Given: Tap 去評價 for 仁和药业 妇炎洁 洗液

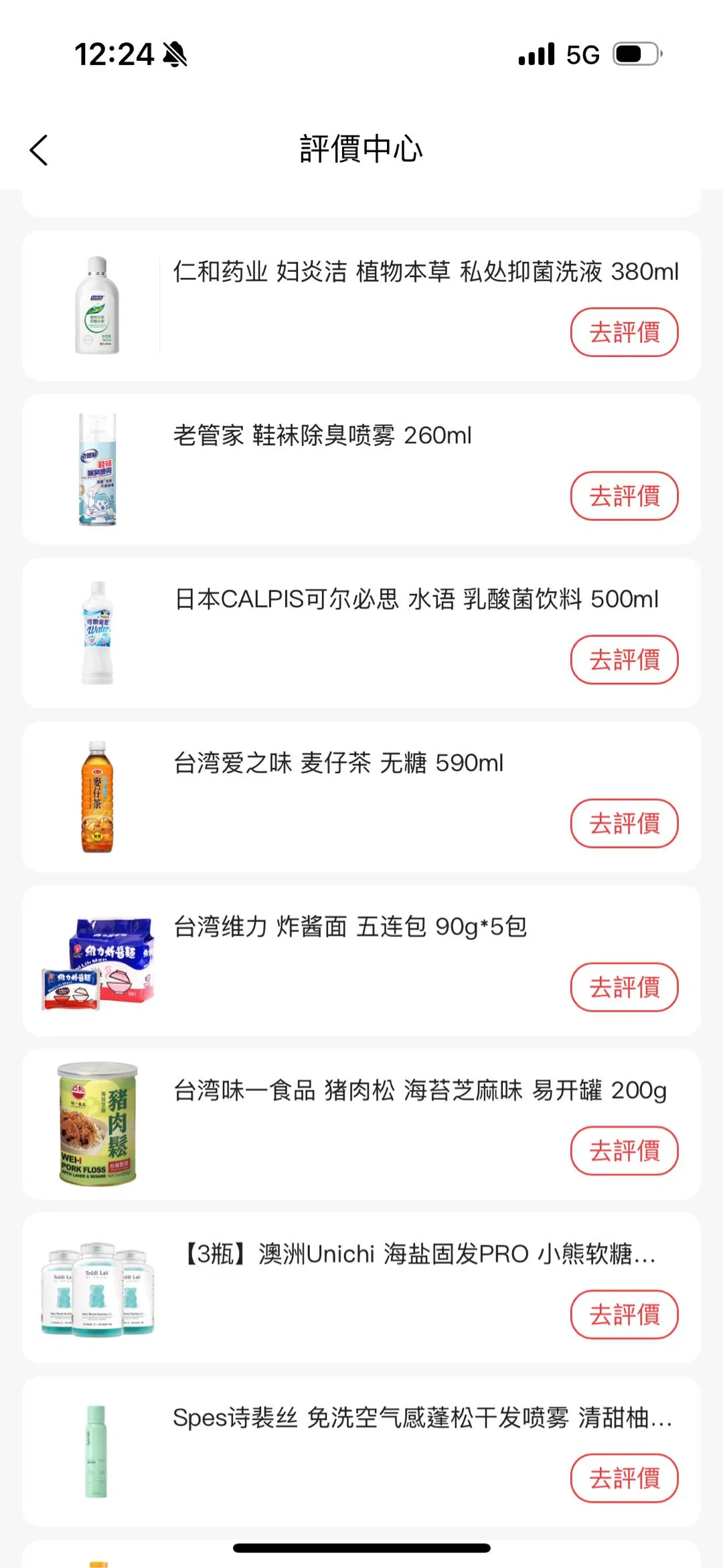Looking at the screenshot, I should 624,332.
